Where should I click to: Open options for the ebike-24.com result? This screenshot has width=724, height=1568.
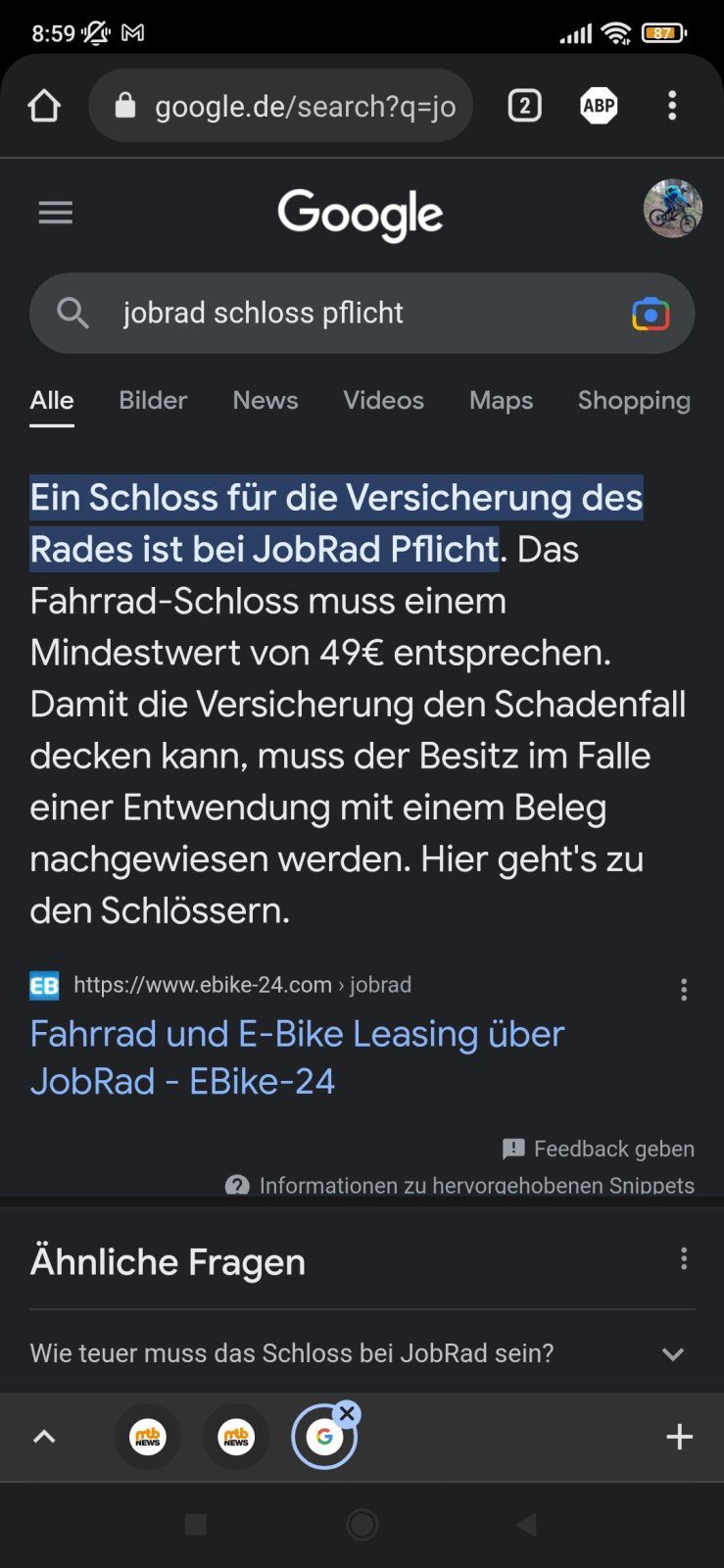[x=684, y=990]
